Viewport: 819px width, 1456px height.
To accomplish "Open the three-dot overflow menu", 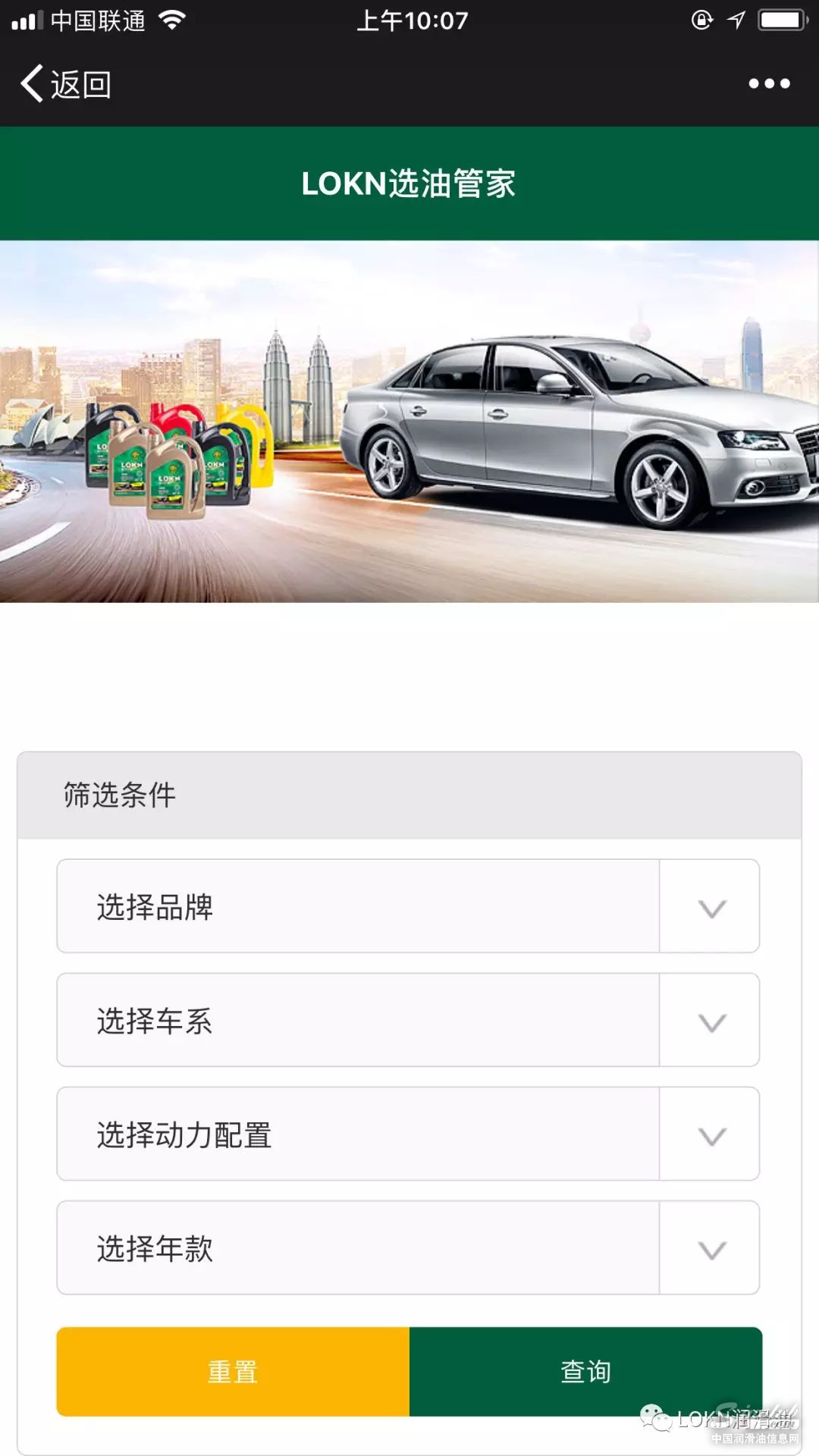I will click(769, 84).
